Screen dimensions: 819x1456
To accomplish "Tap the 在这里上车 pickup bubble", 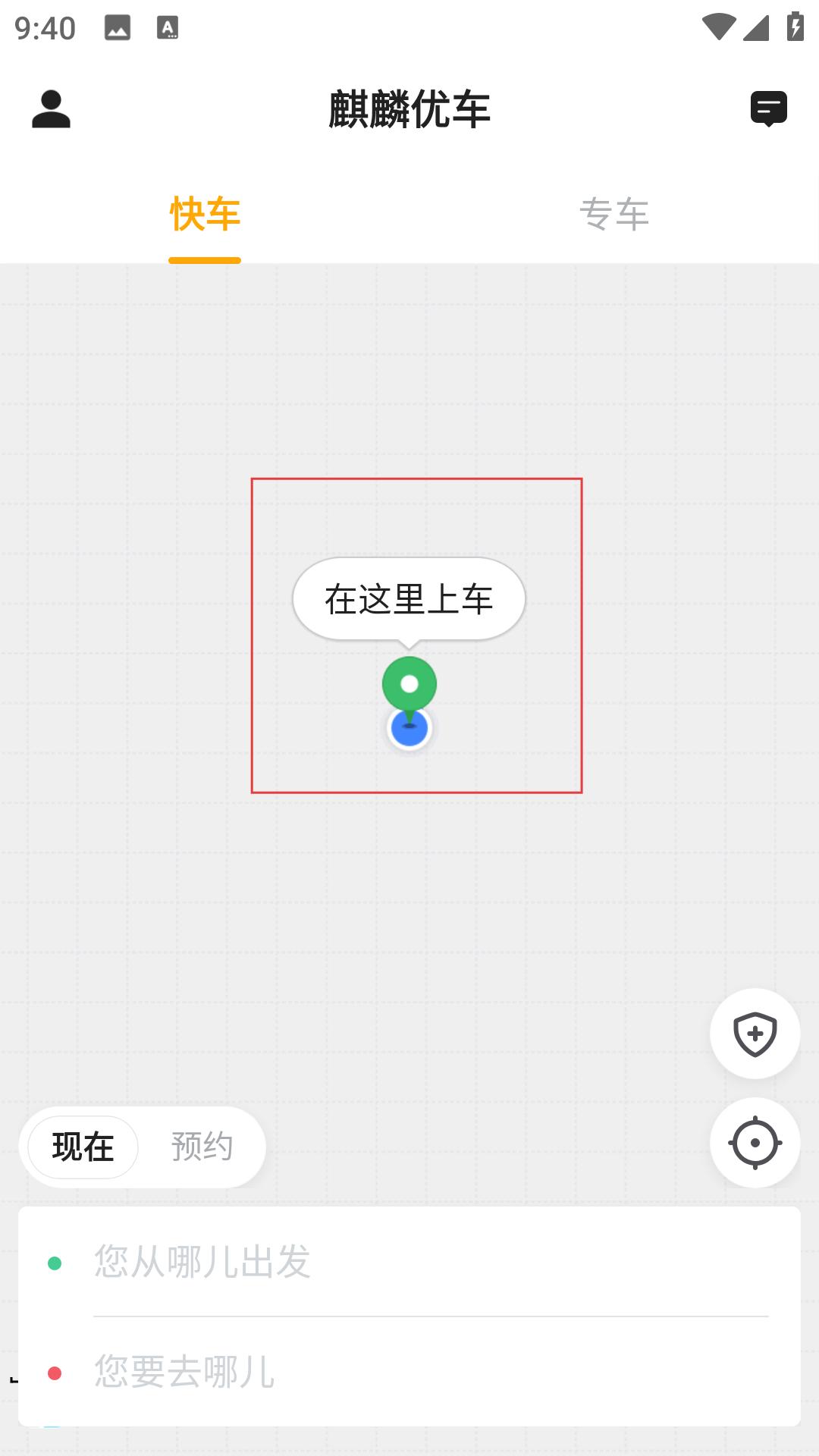I will 409,599.
